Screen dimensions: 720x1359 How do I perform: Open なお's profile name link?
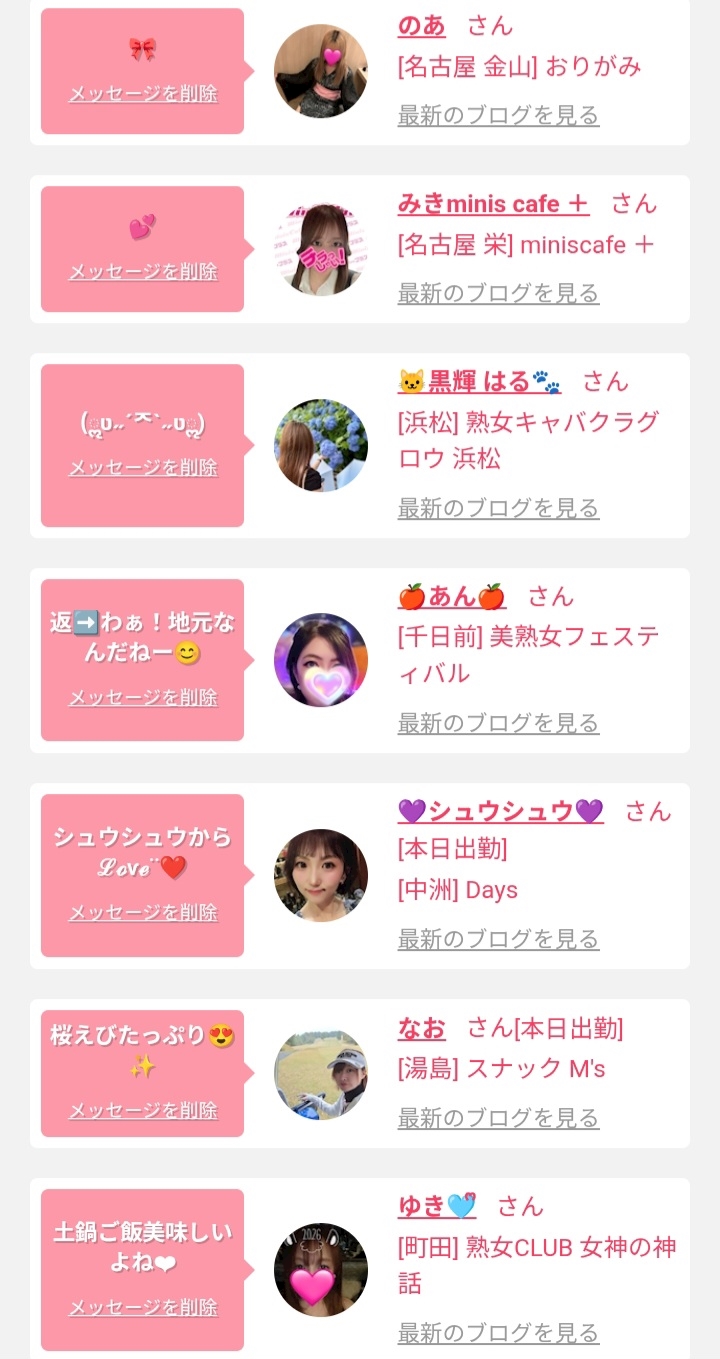pyautogui.click(x=421, y=1028)
